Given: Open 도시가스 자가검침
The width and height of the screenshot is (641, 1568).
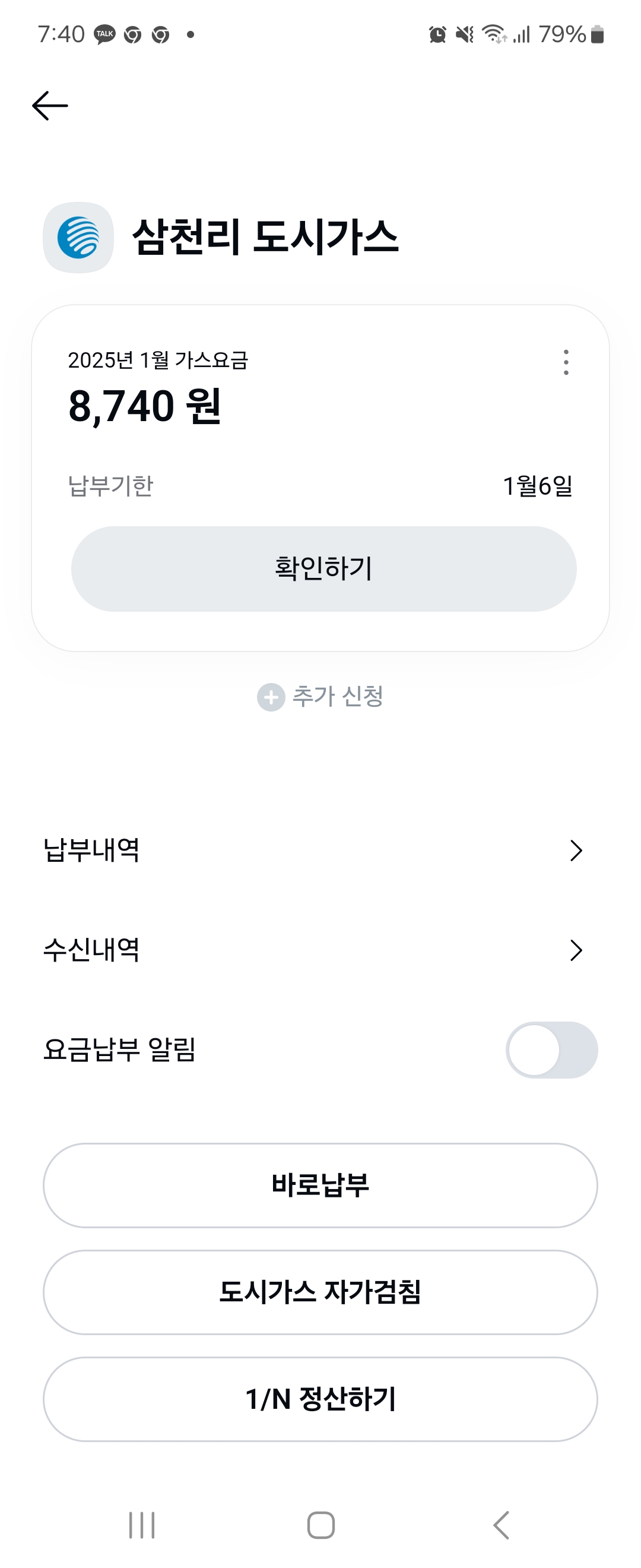Looking at the screenshot, I should coord(320,1292).
